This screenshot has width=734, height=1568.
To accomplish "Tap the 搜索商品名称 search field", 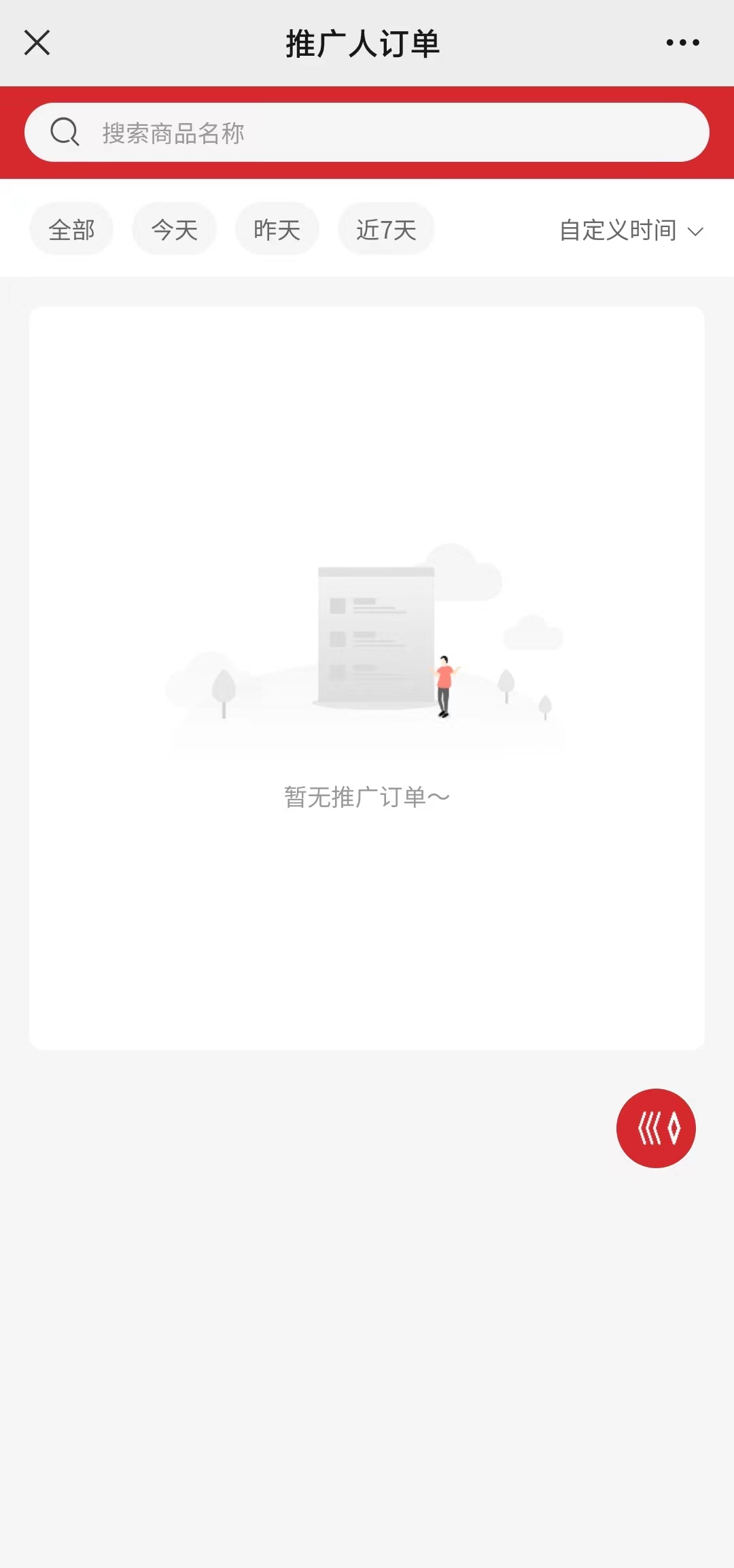I will pyautogui.click(x=367, y=133).
